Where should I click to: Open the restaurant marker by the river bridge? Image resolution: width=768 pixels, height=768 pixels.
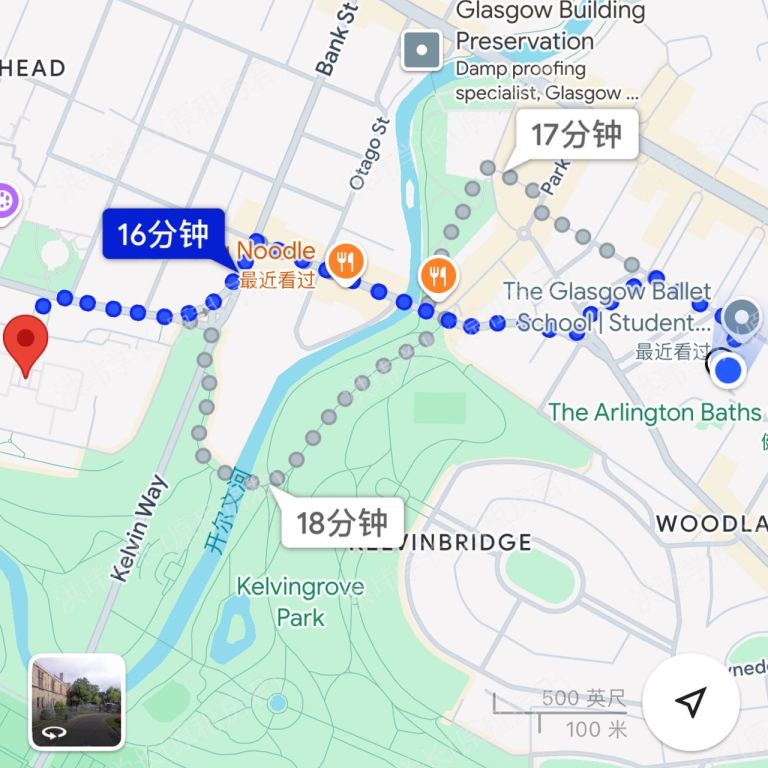point(438,274)
